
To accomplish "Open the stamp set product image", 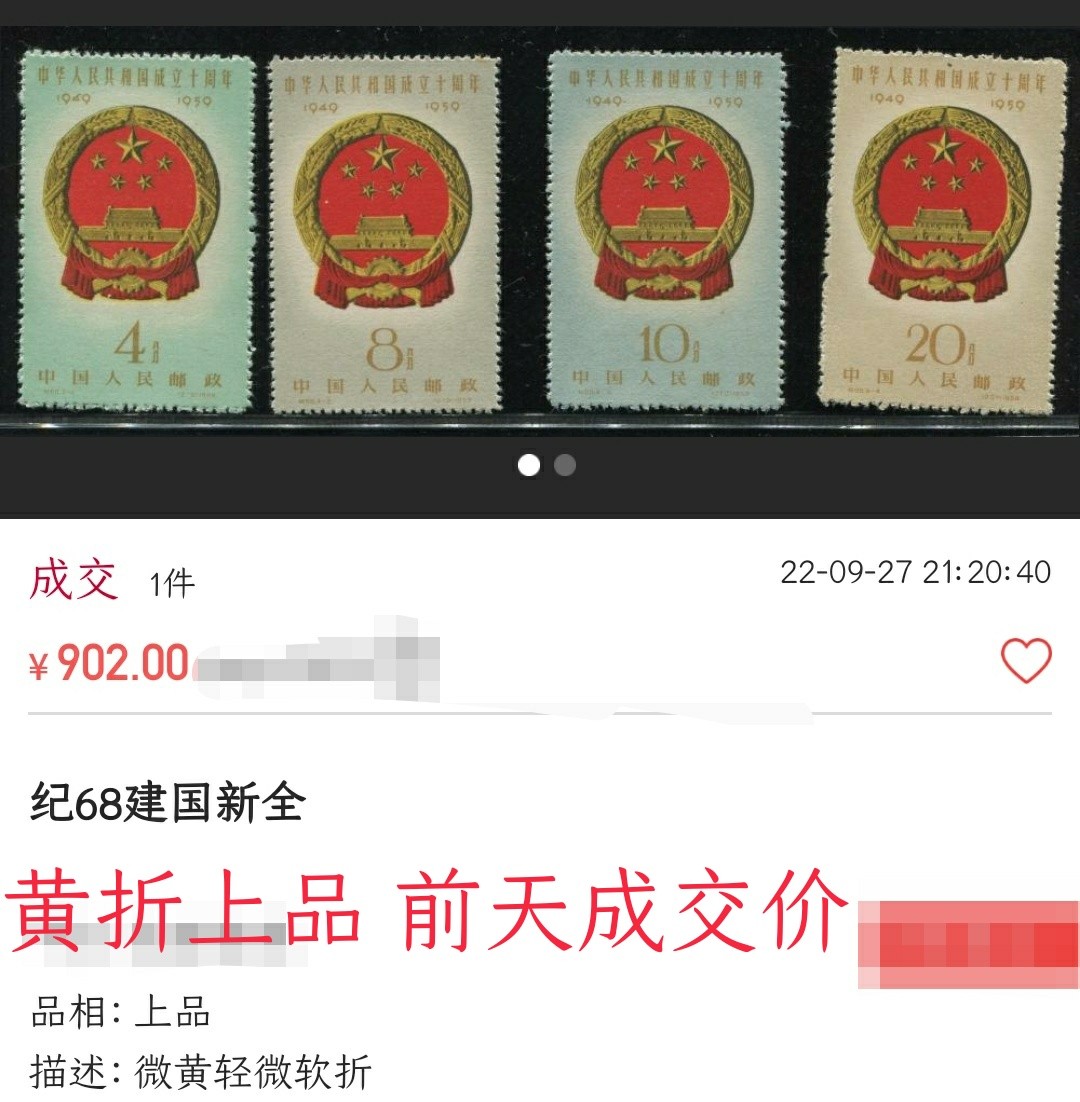I will tap(540, 228).
